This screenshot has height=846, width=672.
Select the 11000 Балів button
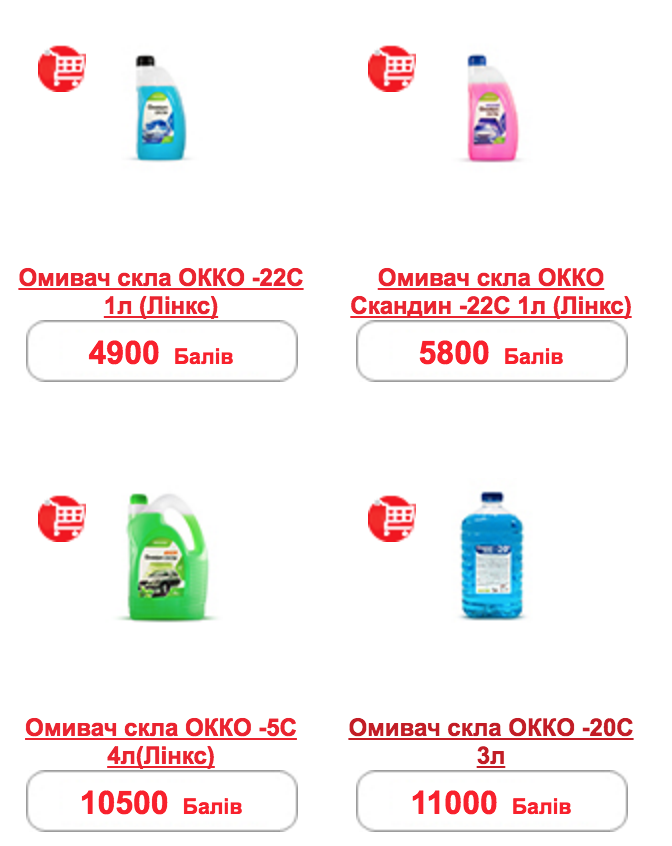pos(491,802)
